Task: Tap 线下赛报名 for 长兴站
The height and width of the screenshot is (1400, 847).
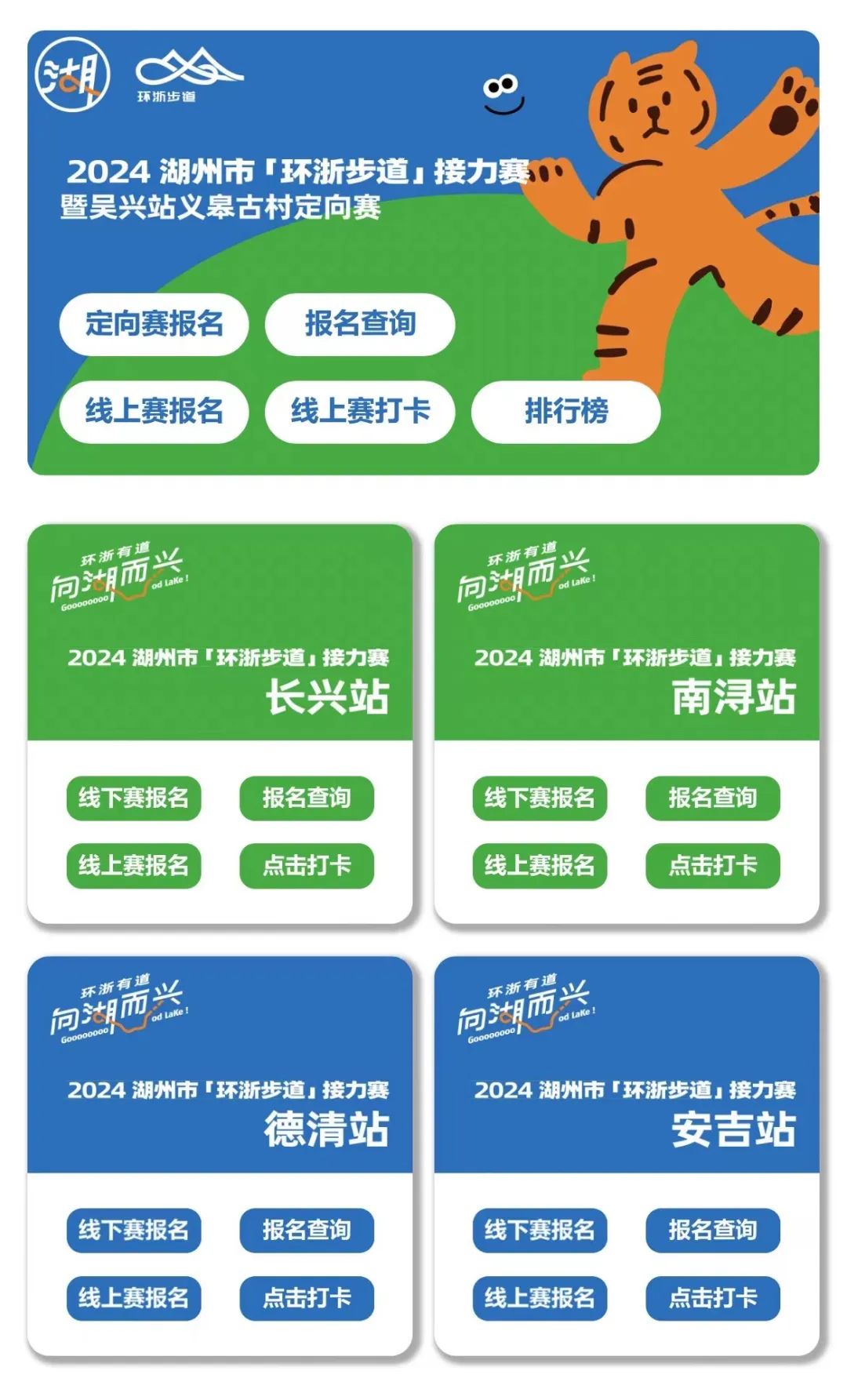Action: pos(133,798)
